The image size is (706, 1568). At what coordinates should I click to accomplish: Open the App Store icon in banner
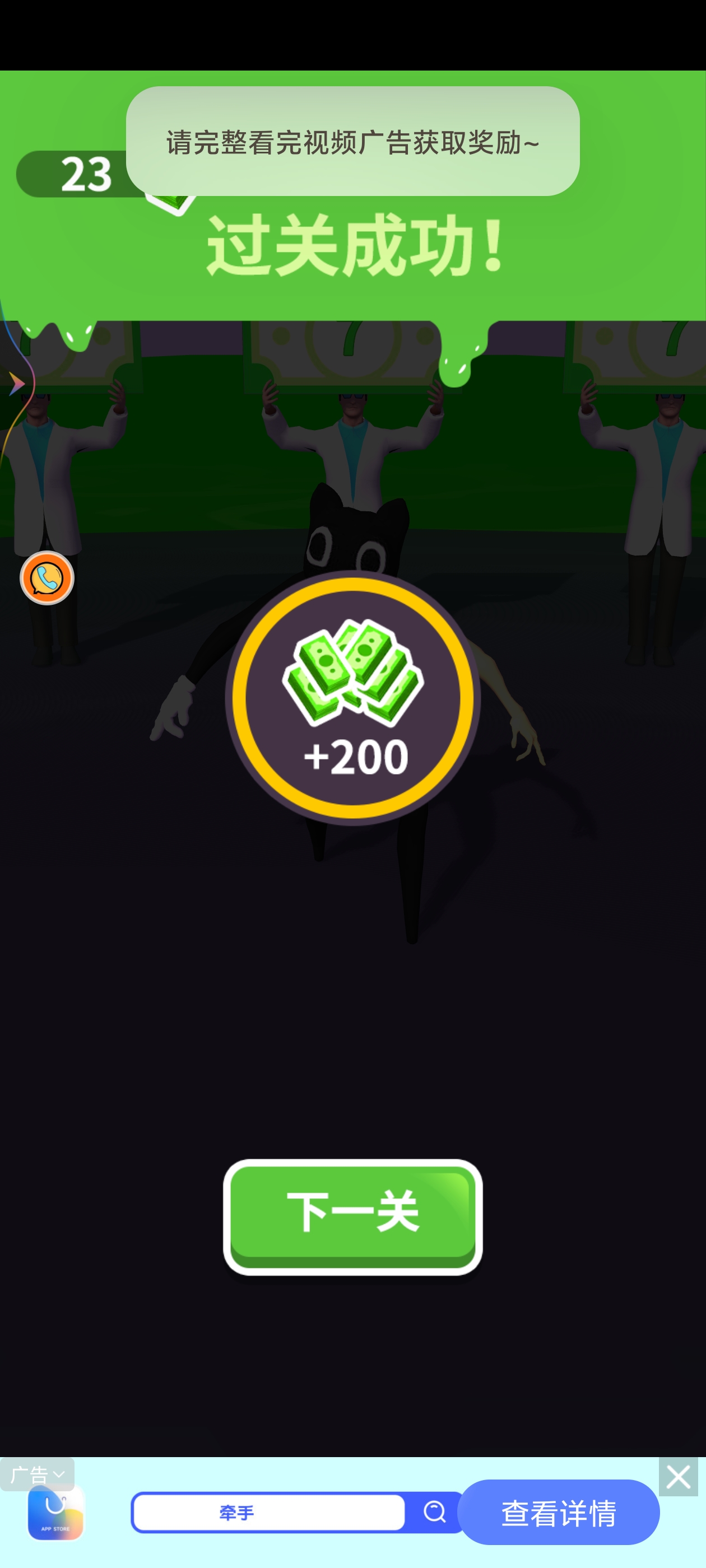(x=55, y=1514)
